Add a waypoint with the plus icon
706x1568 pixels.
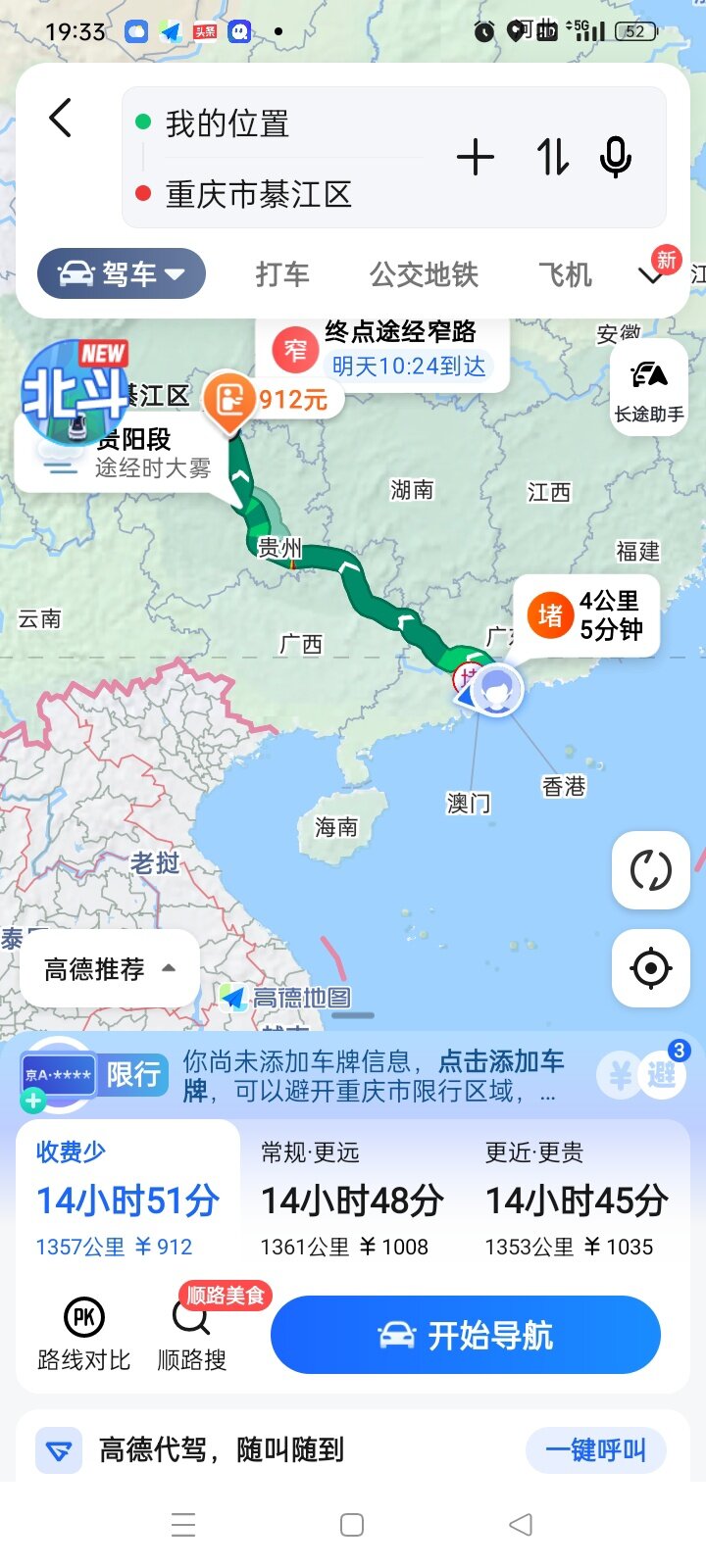pos(476,158)
